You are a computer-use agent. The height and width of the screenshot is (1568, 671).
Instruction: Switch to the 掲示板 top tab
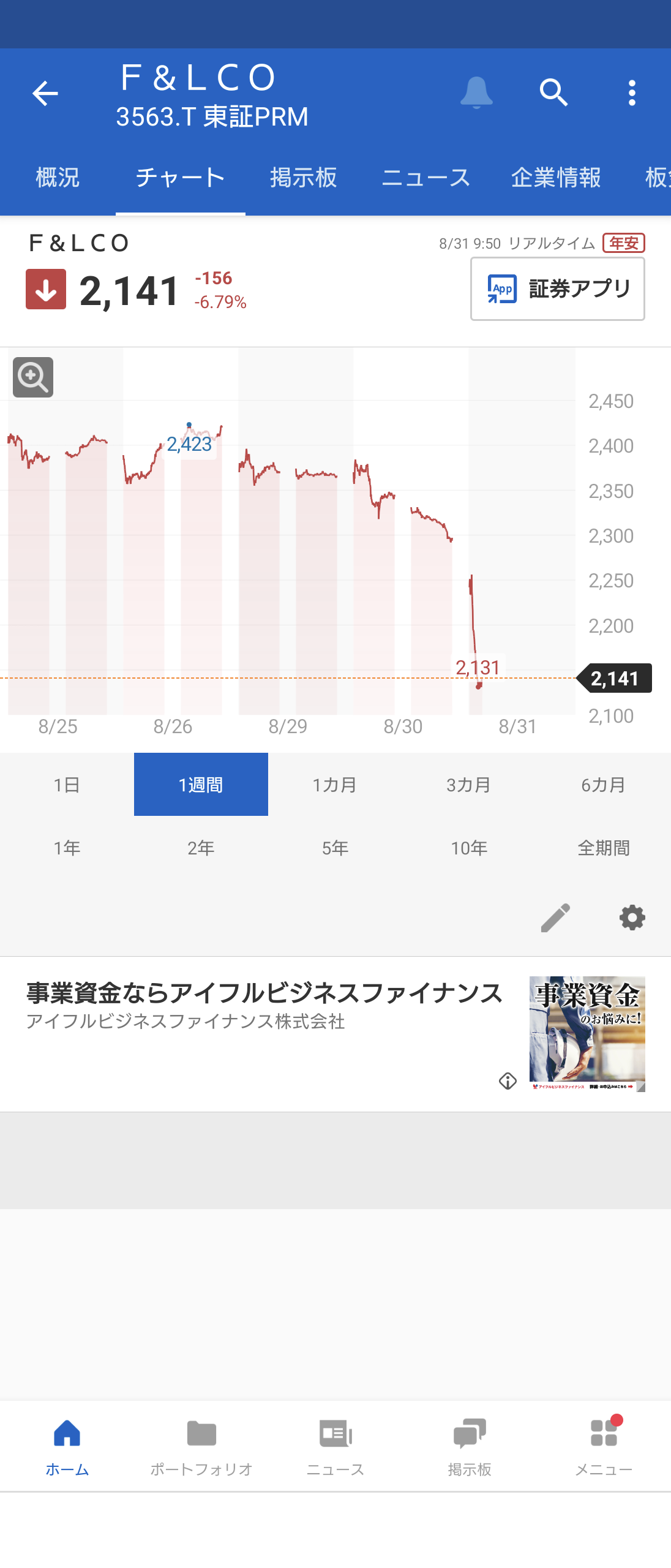[x=304, y=178]
